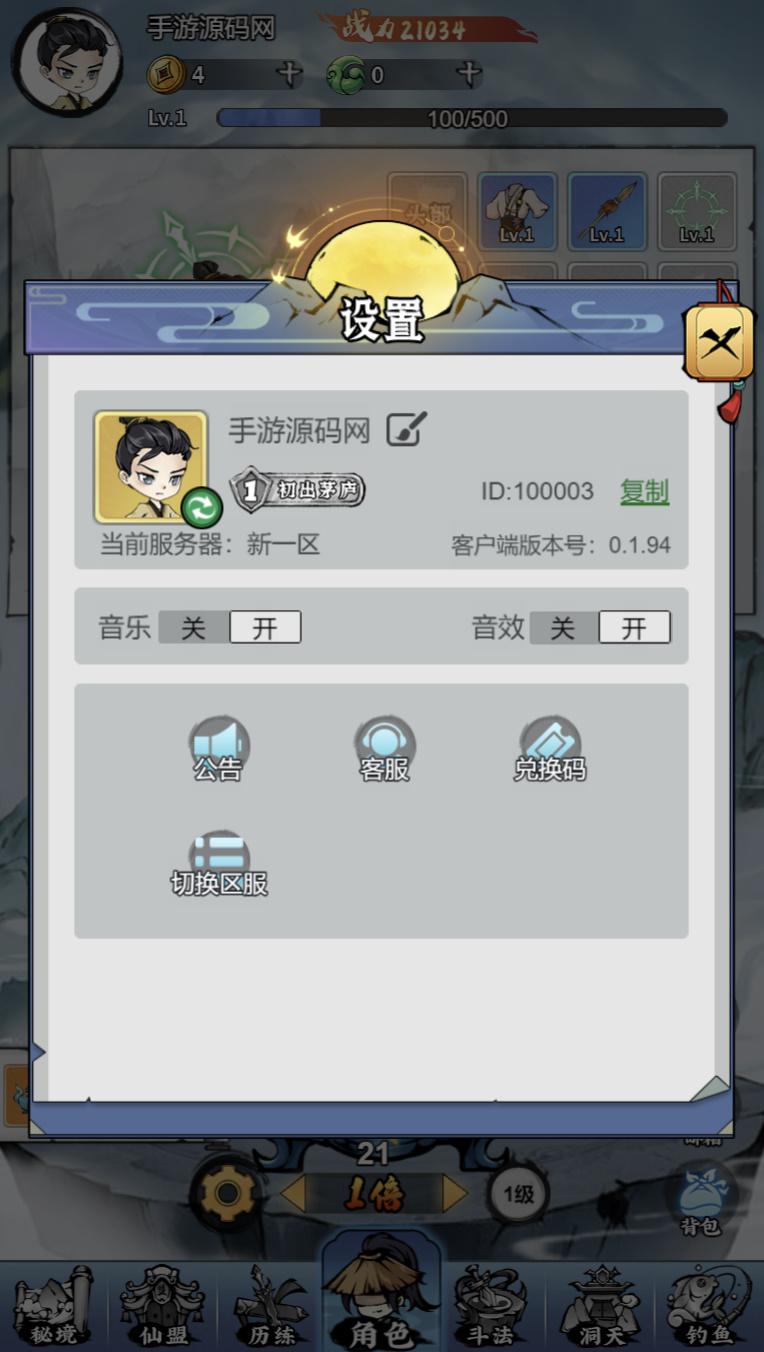Switch to the 洞天 tab
Viewport: 764px width, 1352px height.
(600, 1306)
